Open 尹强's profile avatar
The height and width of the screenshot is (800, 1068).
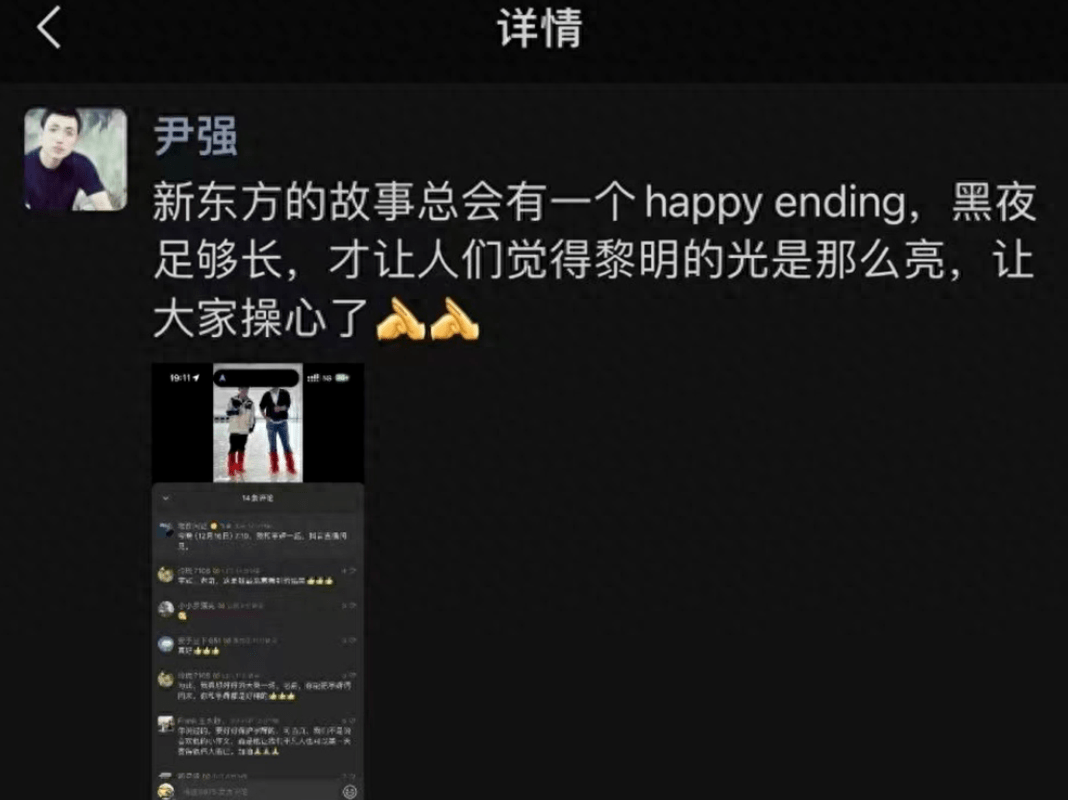click(75, 159)
